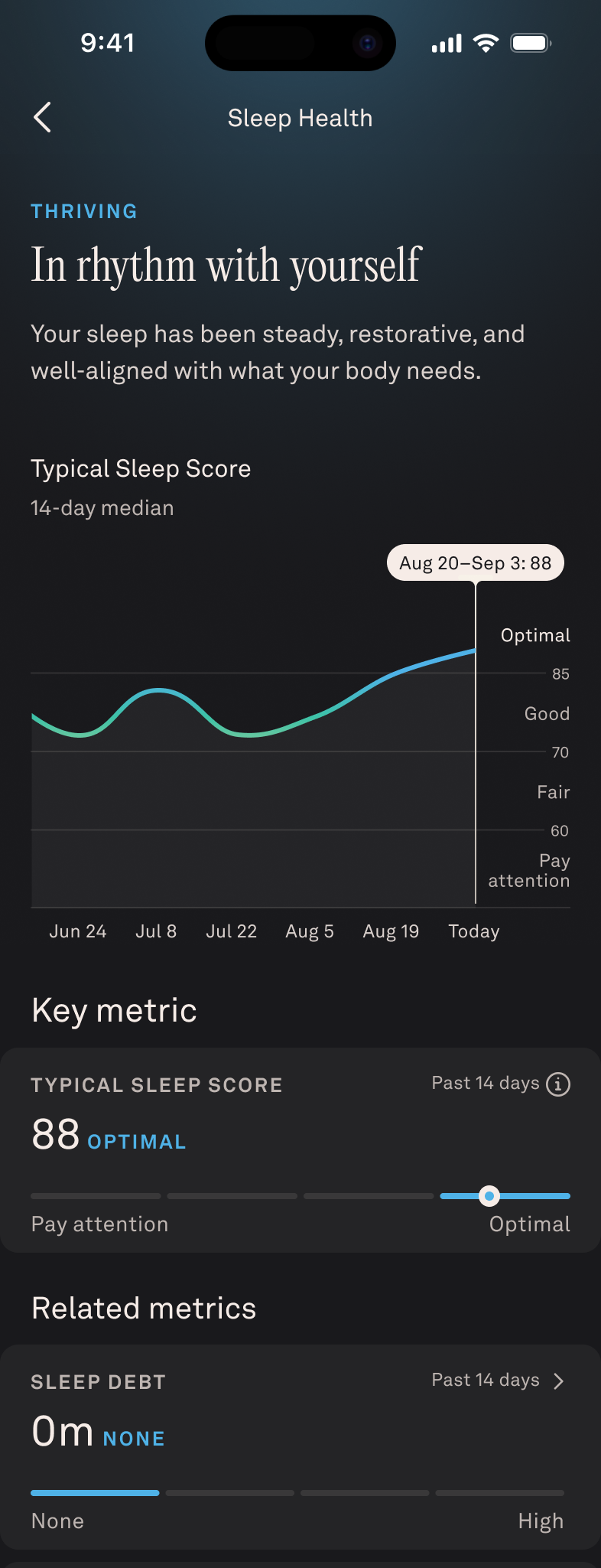The width and height of the screenshot is (601, 1568).
Task: Tap the cellular signal icon
Action: coord(445,42)
